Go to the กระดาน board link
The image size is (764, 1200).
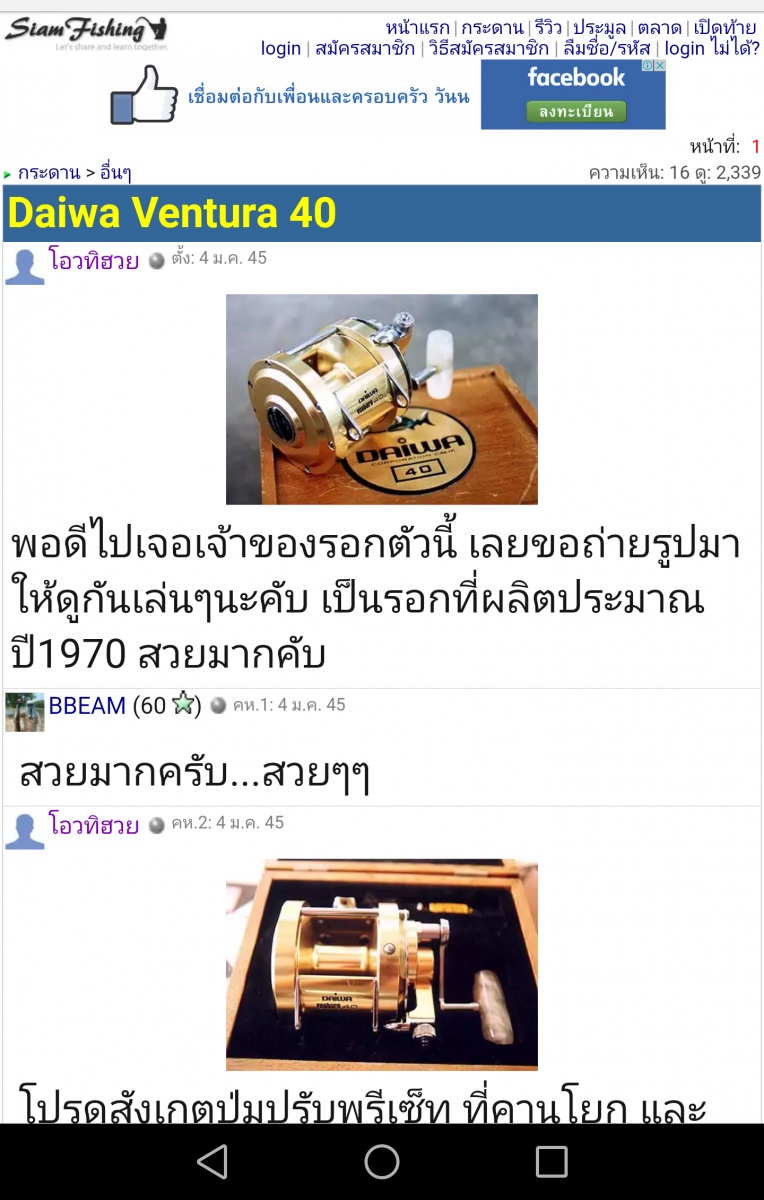[x=492, y=28]
